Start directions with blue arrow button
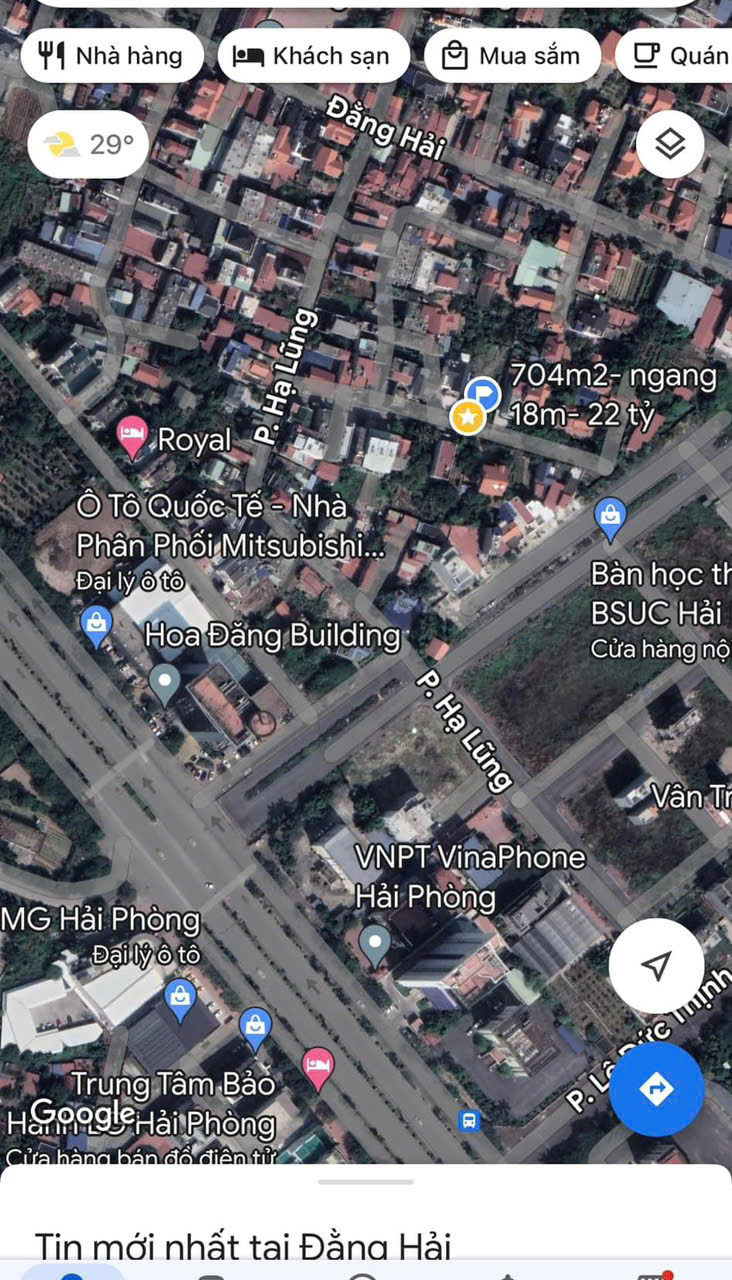Viewport: 732px width, 1280px height. click(x=657, y=1089)
